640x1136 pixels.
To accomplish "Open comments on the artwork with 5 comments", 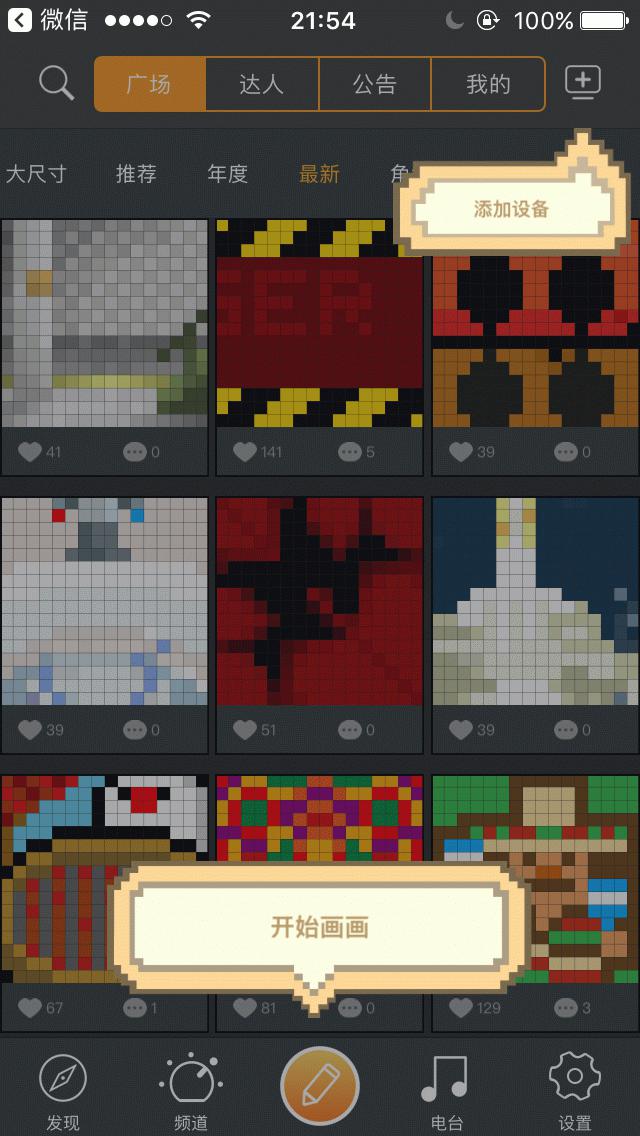I will click(x=350, y=452).
